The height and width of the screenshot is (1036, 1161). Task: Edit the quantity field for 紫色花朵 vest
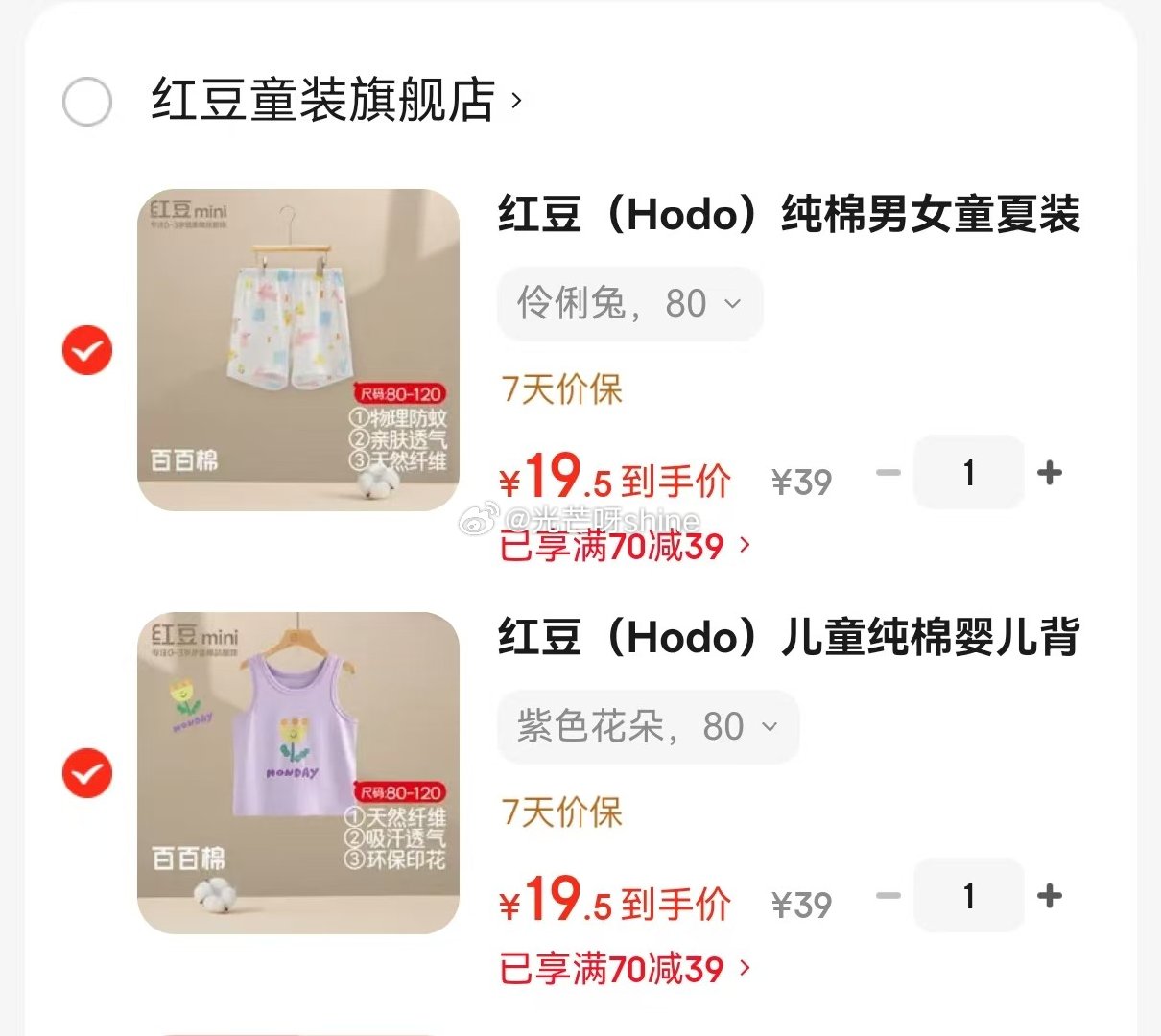point(968,896)
